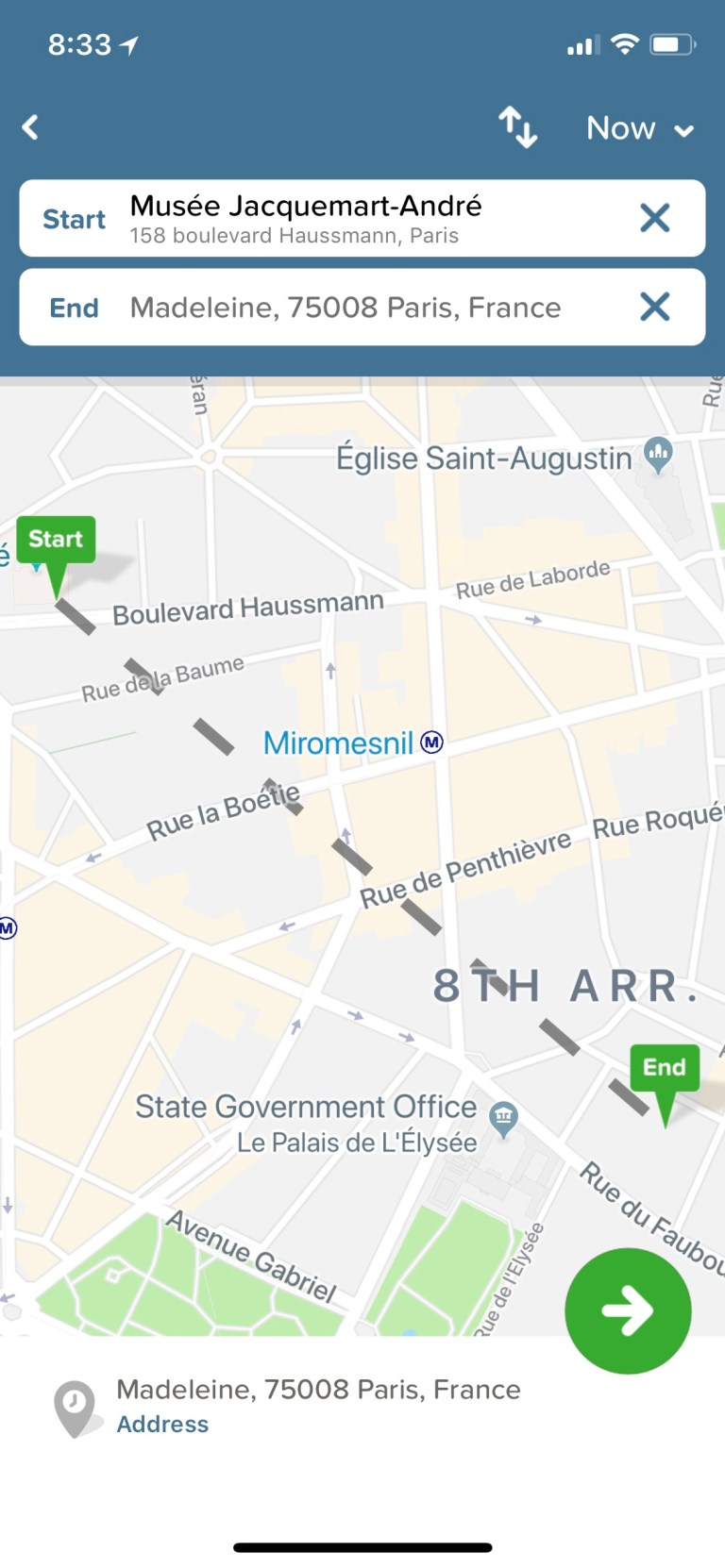Image resolution: width=725 pixels, height=1568 pixels.
Task: Clear the Start location Musée Jacquemart-André
Action: 654,218
